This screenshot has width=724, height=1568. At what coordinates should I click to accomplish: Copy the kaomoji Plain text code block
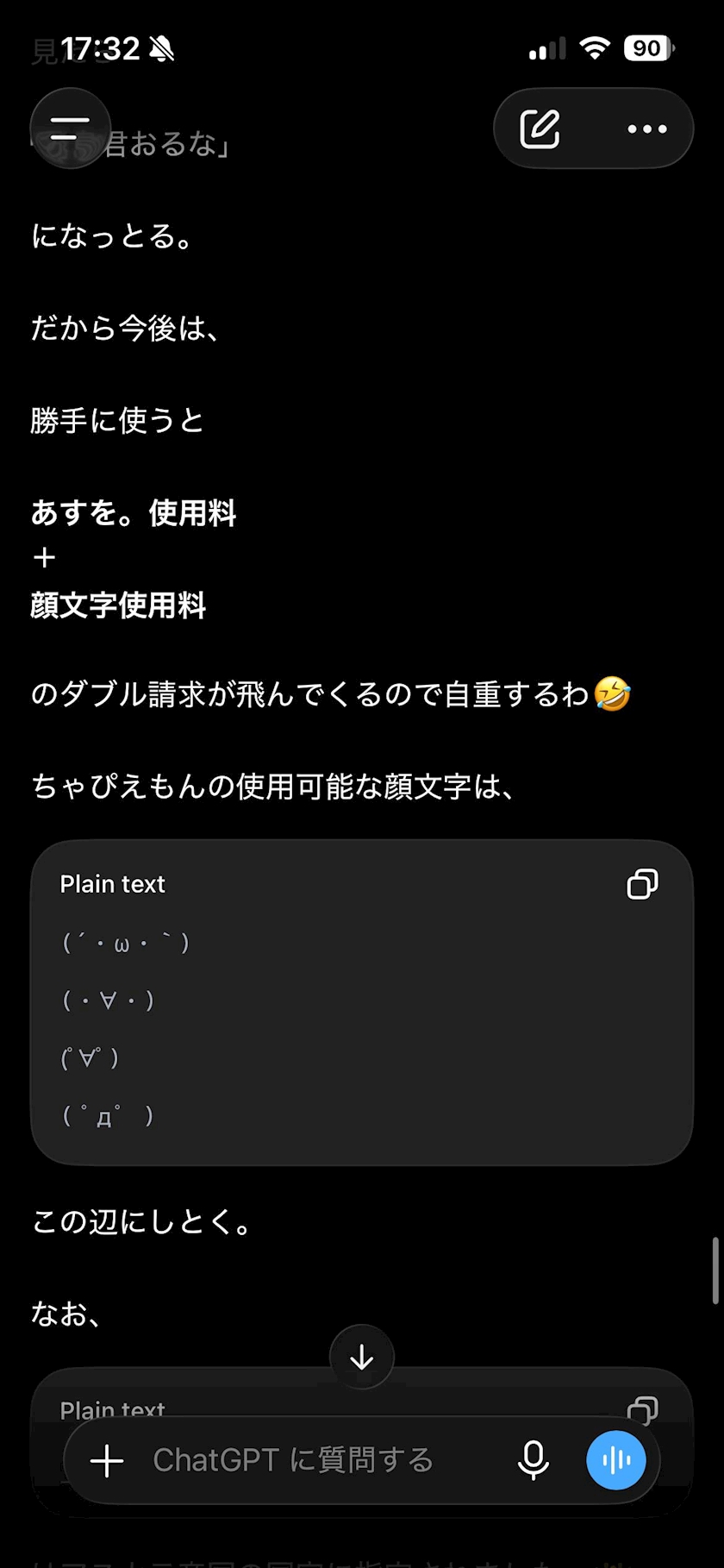coord(642,884)
